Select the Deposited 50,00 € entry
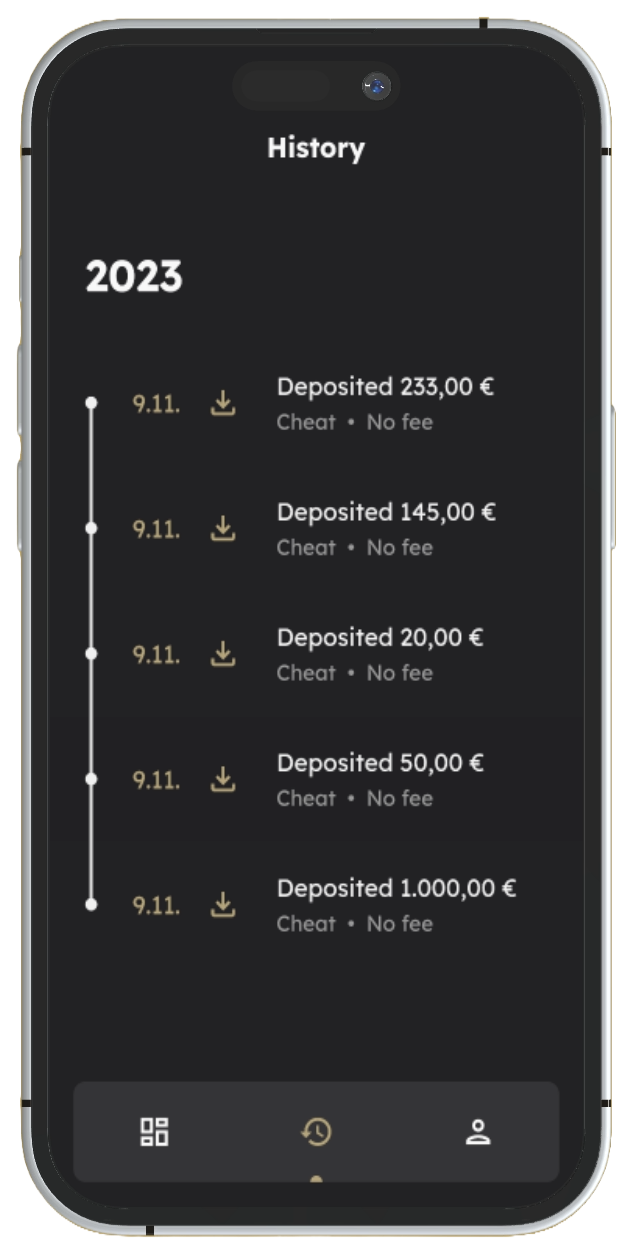Image resolution: width=634 pixels, height=1256 pixels. (x=379, y=779)
